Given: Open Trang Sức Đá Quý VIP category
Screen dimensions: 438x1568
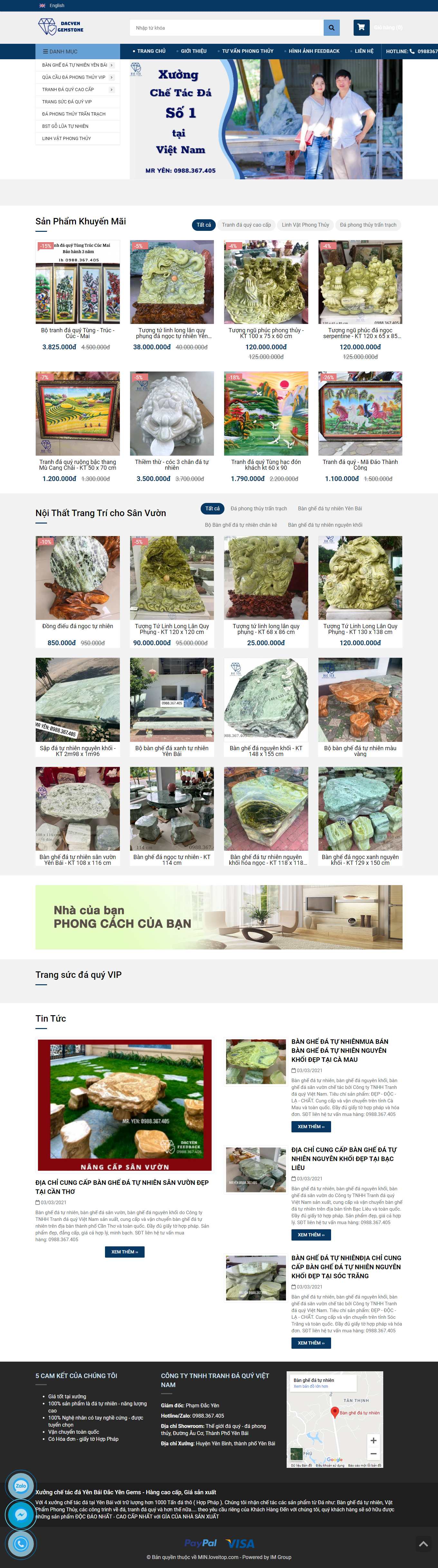Looking at the screenshot, I should coord(67,102).
